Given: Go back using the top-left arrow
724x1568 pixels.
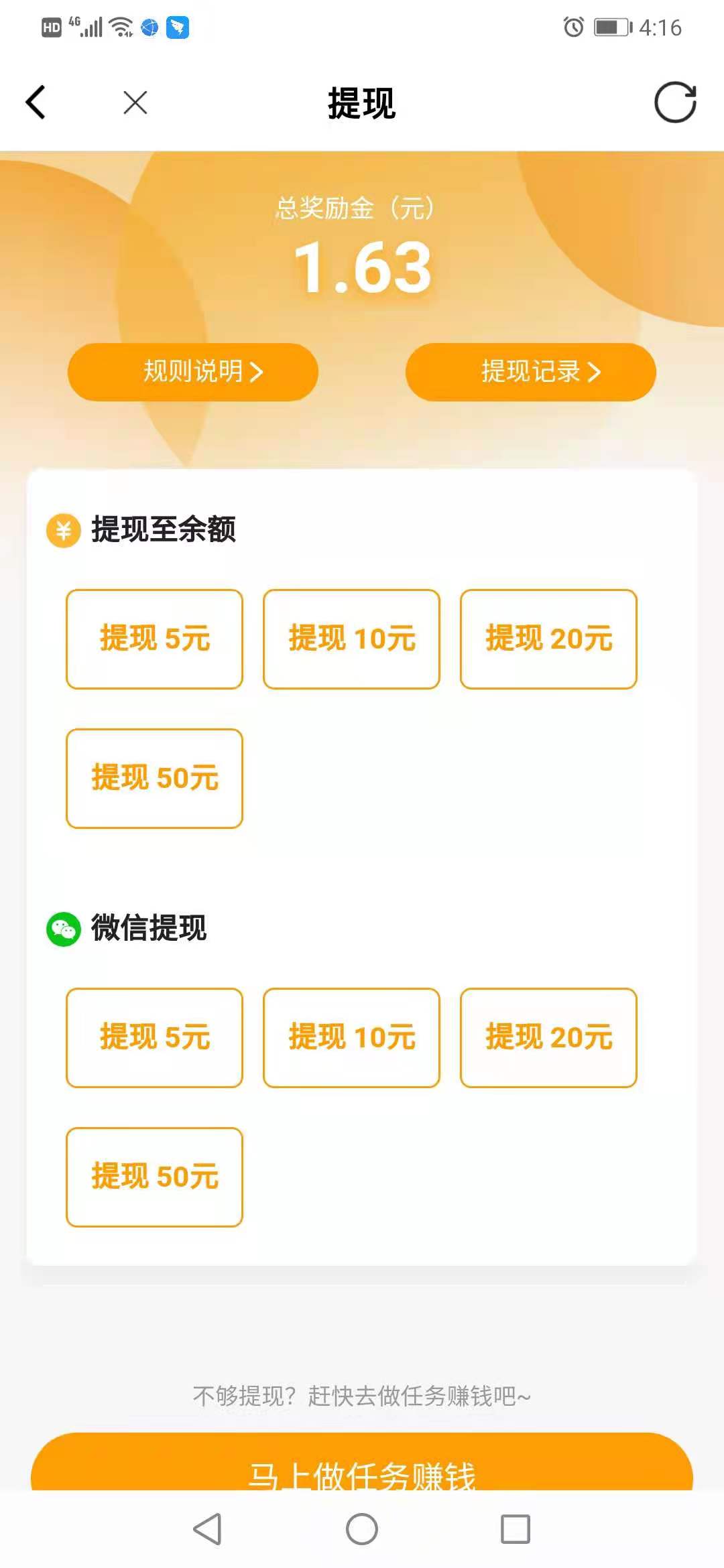Looking at the screenshot, I should click(36, 103).
